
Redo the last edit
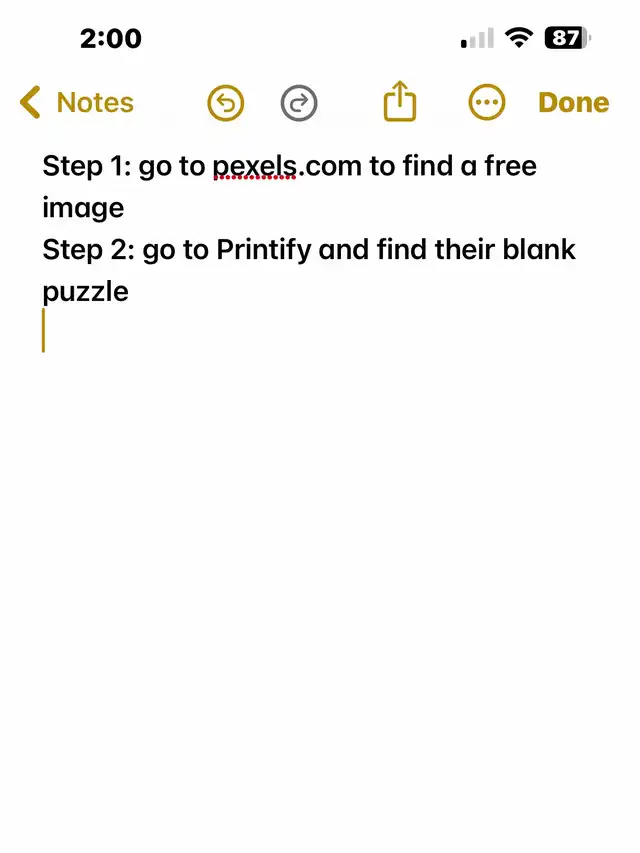coord(299,103)
